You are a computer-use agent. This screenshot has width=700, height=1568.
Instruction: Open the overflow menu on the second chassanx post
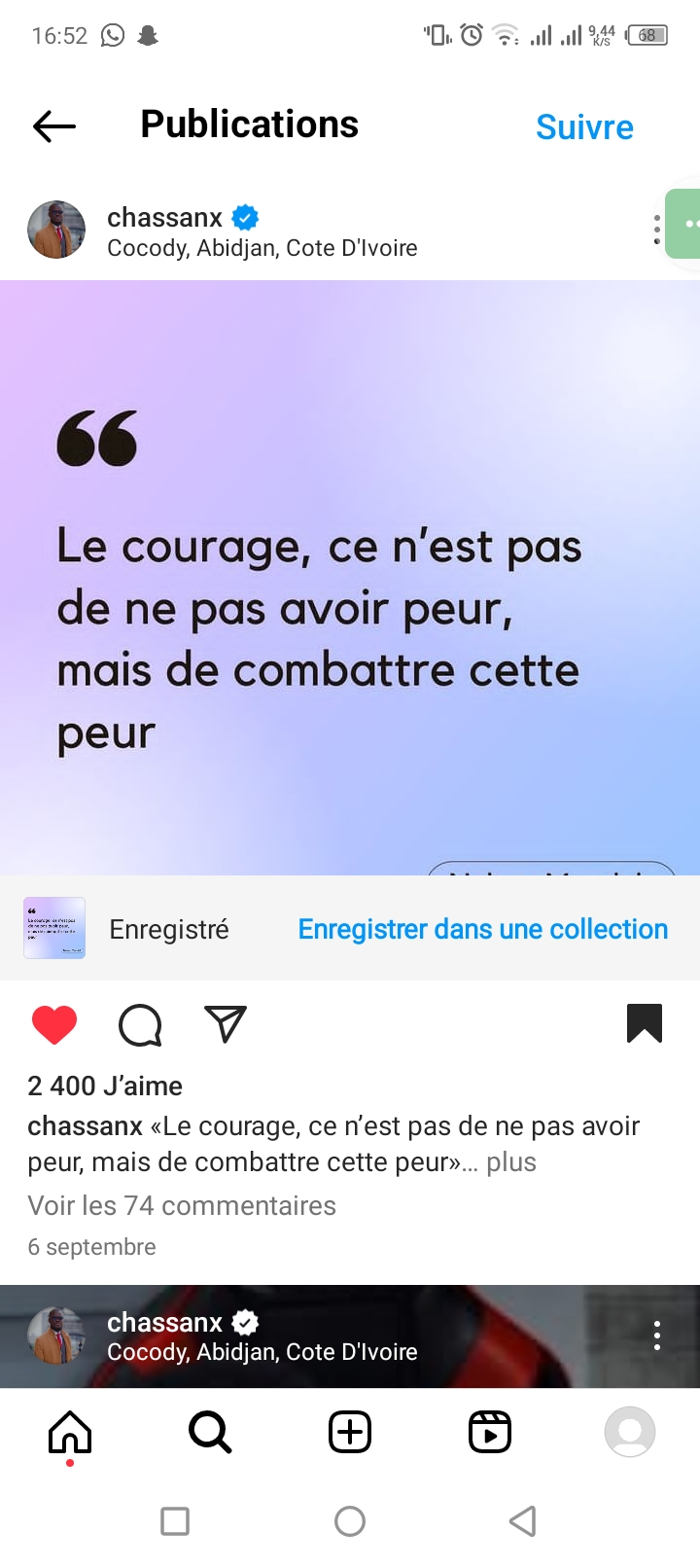pyautogui.click(x=657, y=1336)
